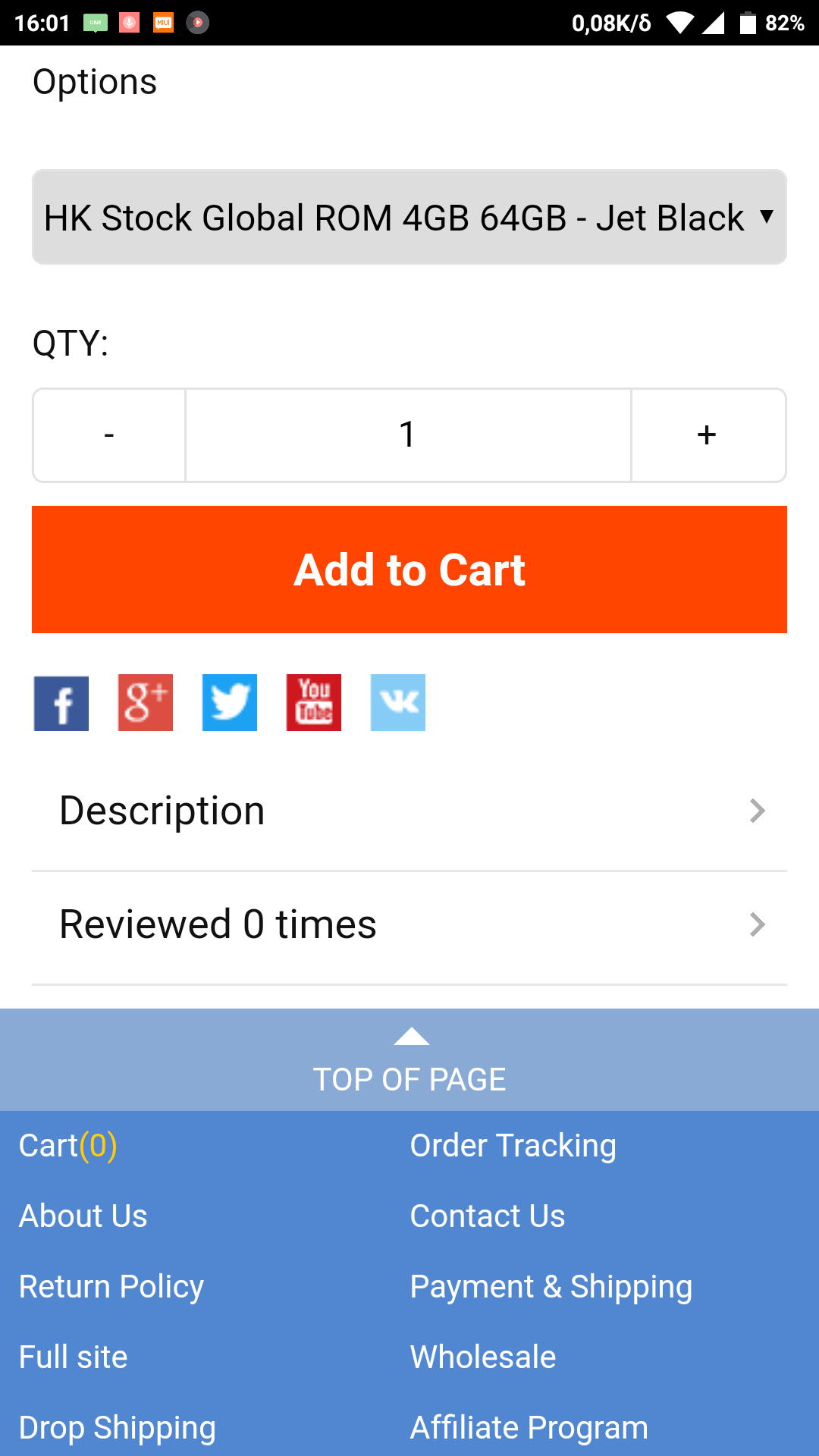Tap the quantity input field
This screenshot has height=1456, width=819.
pyautogui.click(x=408, y=435)
